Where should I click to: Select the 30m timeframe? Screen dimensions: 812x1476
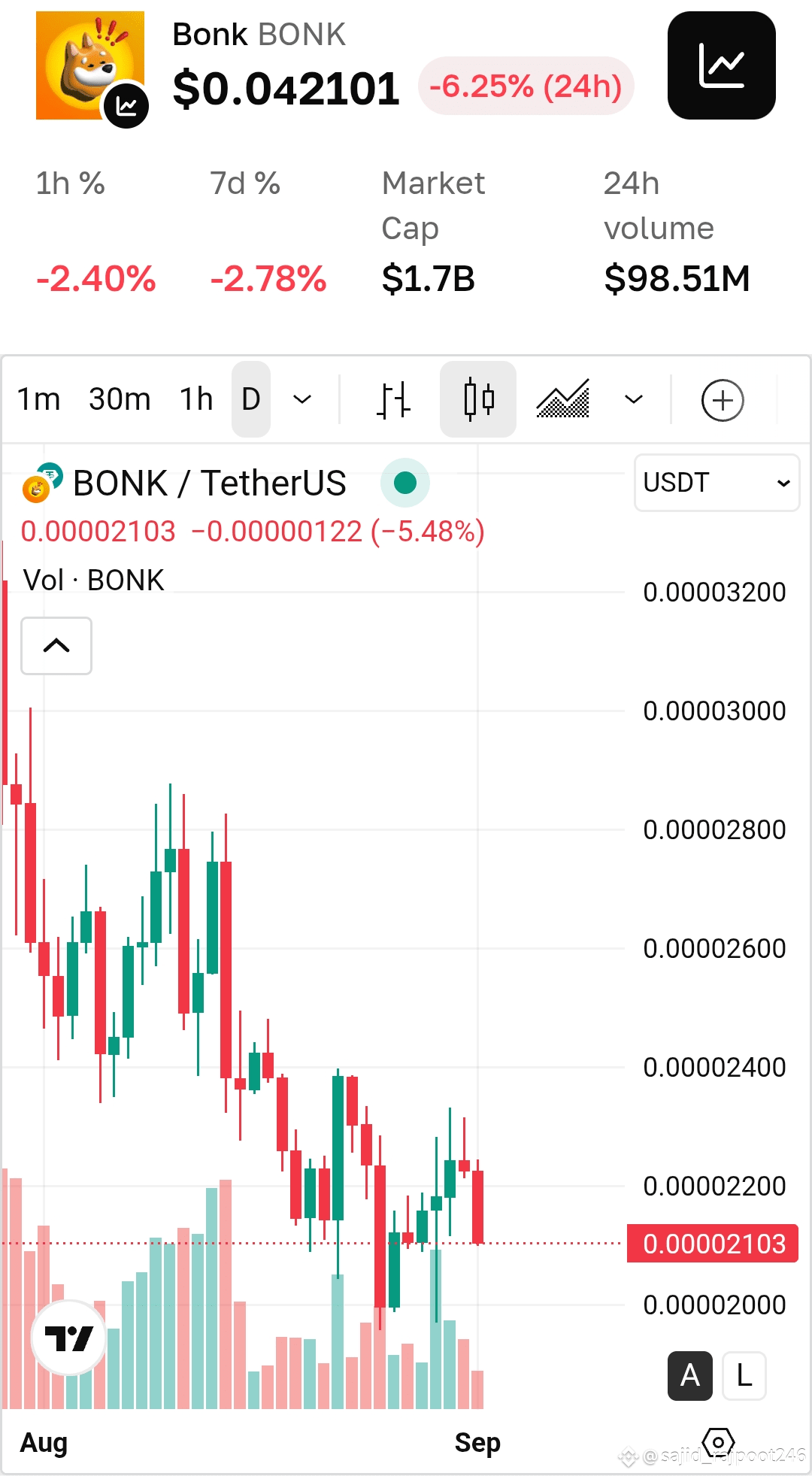pos(120,399)
